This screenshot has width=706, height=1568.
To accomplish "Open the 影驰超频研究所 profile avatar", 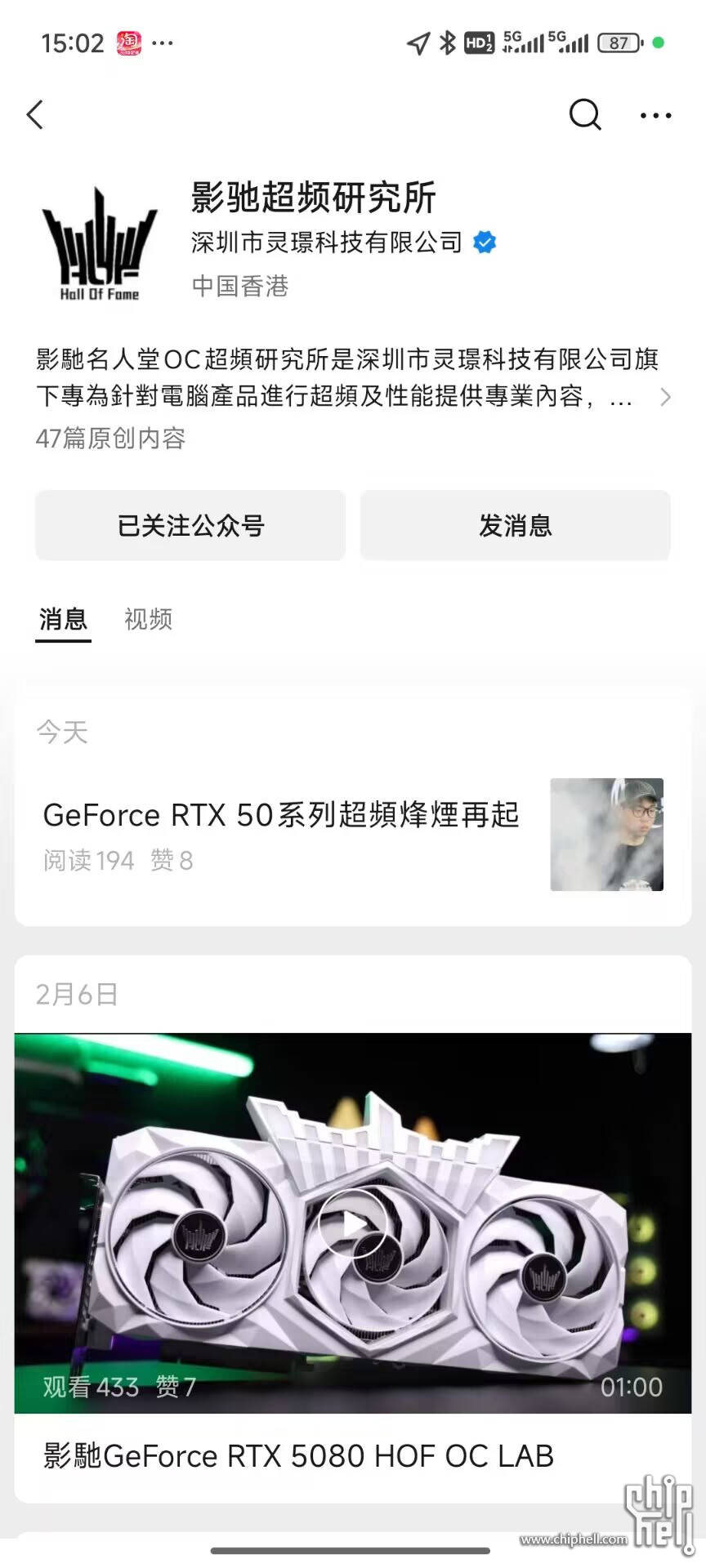I will (x=99, y=244).
